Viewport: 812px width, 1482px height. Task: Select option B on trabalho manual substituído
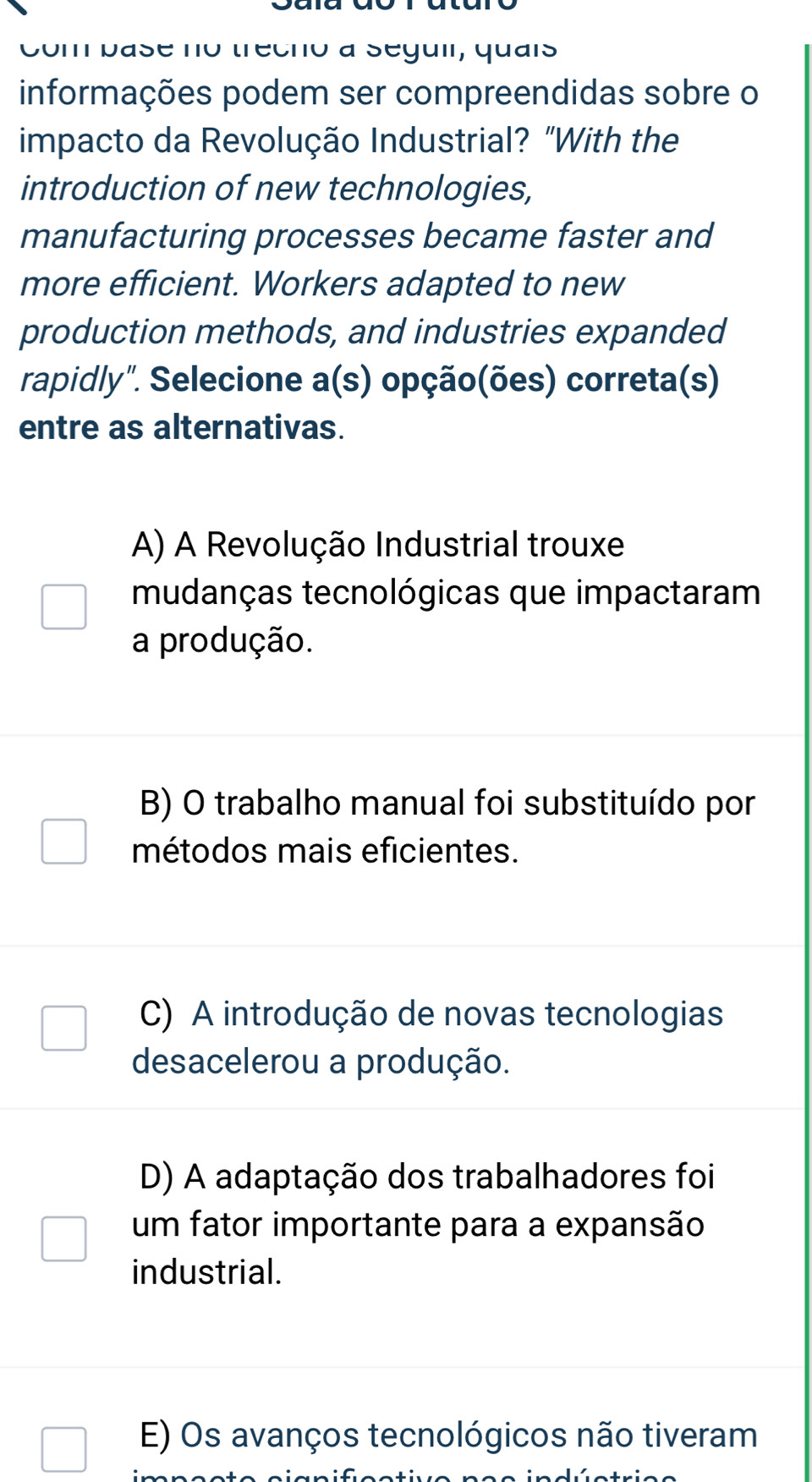tap(64, 842)
